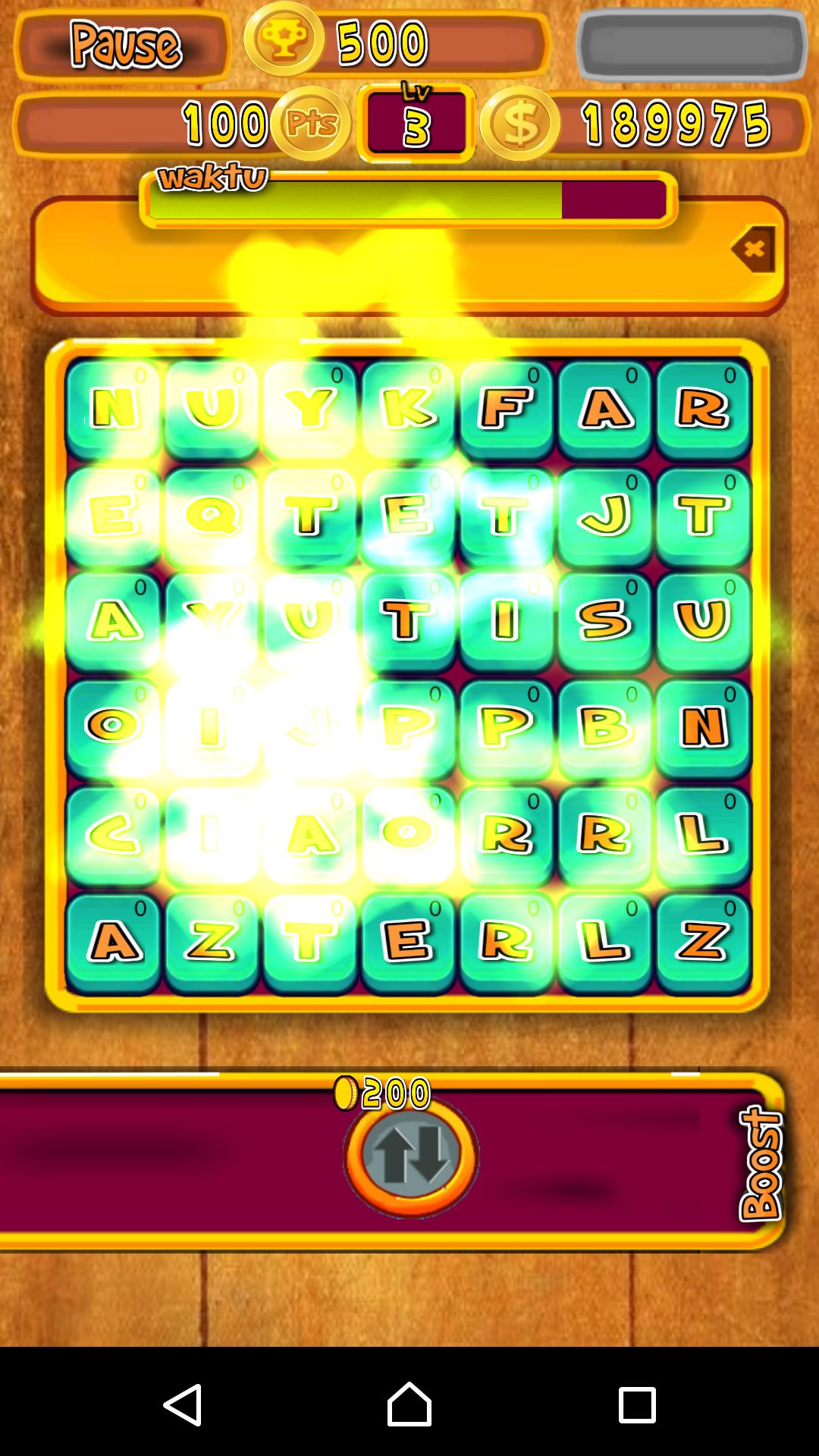Go back with system back button
This screenshot has width=819, height=1456.
click(182, 1404)
